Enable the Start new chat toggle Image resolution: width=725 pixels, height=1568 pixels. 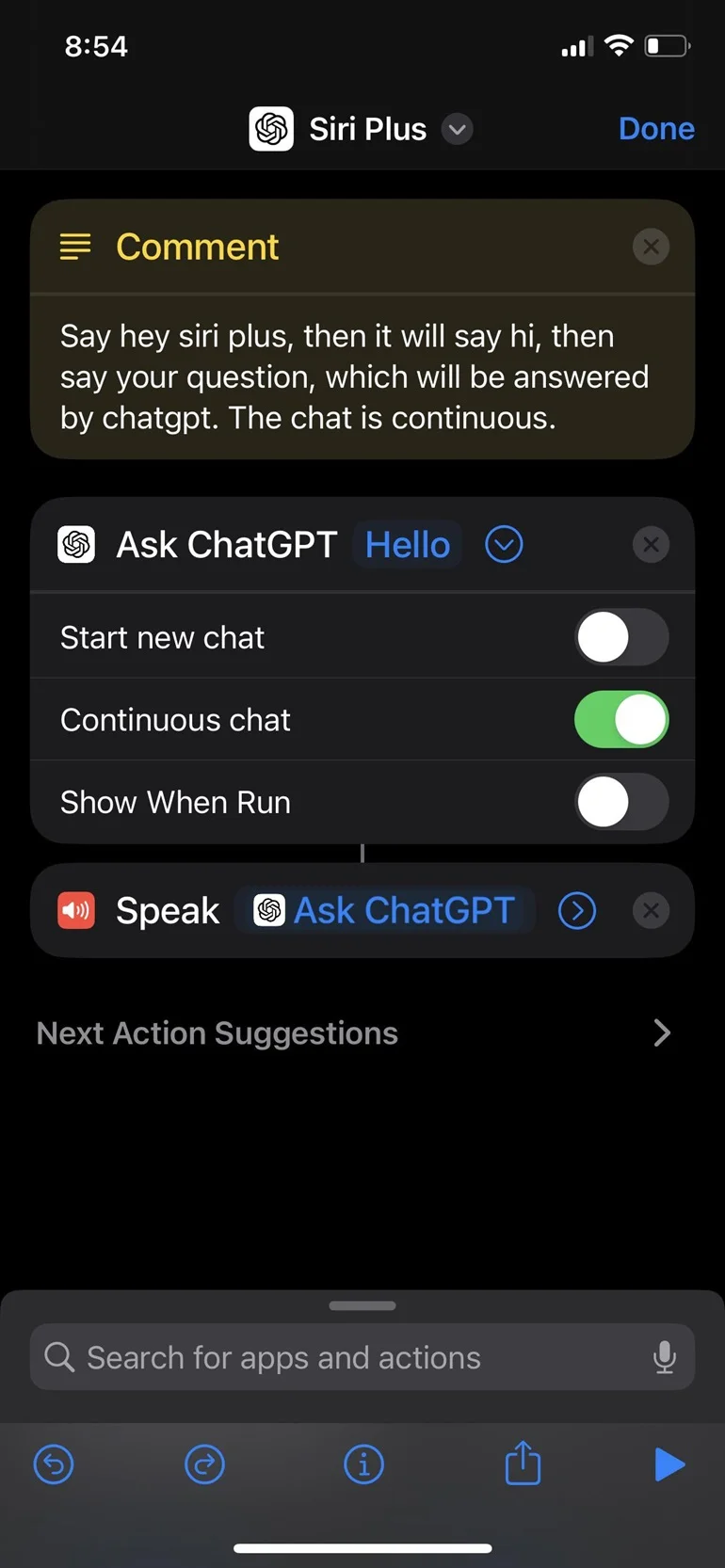pos(621,637)
